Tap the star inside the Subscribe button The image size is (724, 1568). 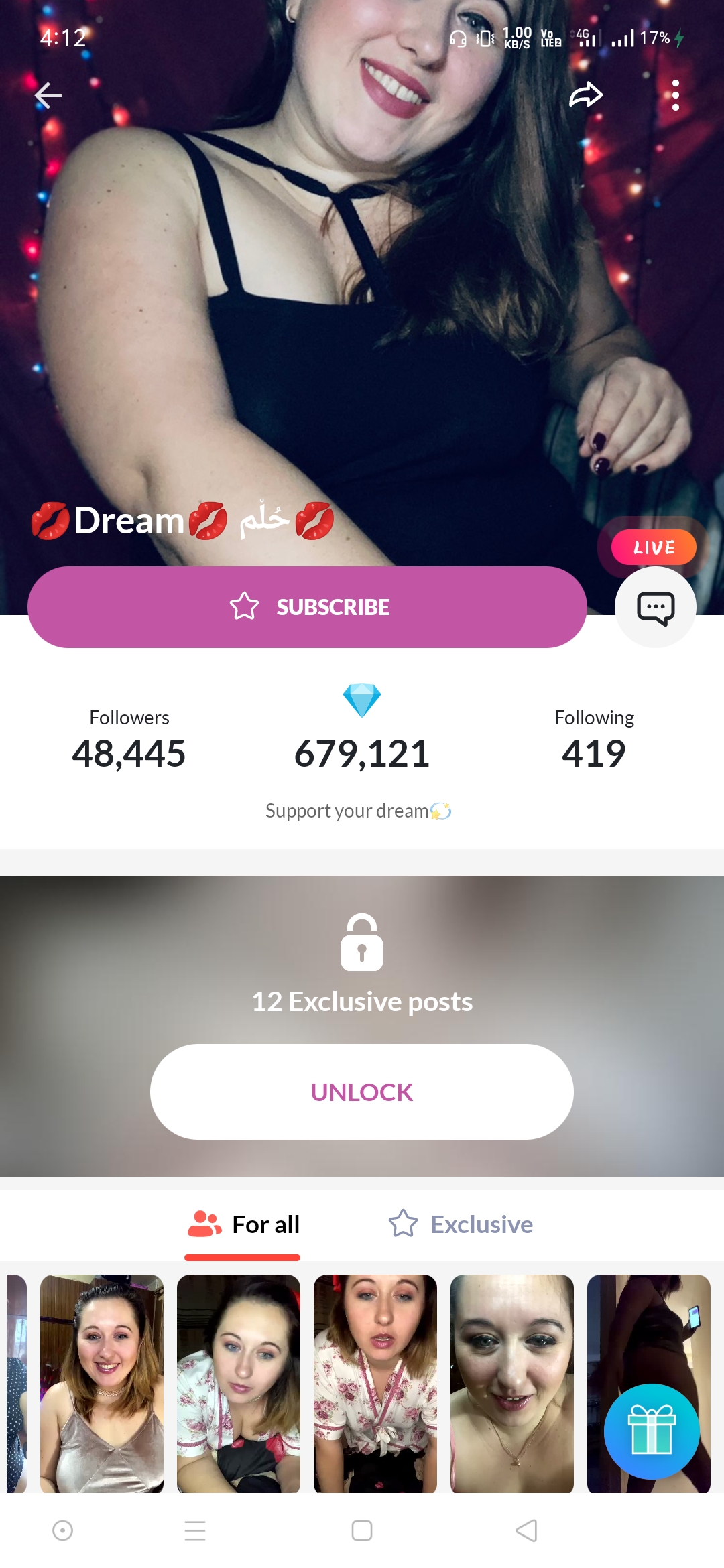click(245, 606)
